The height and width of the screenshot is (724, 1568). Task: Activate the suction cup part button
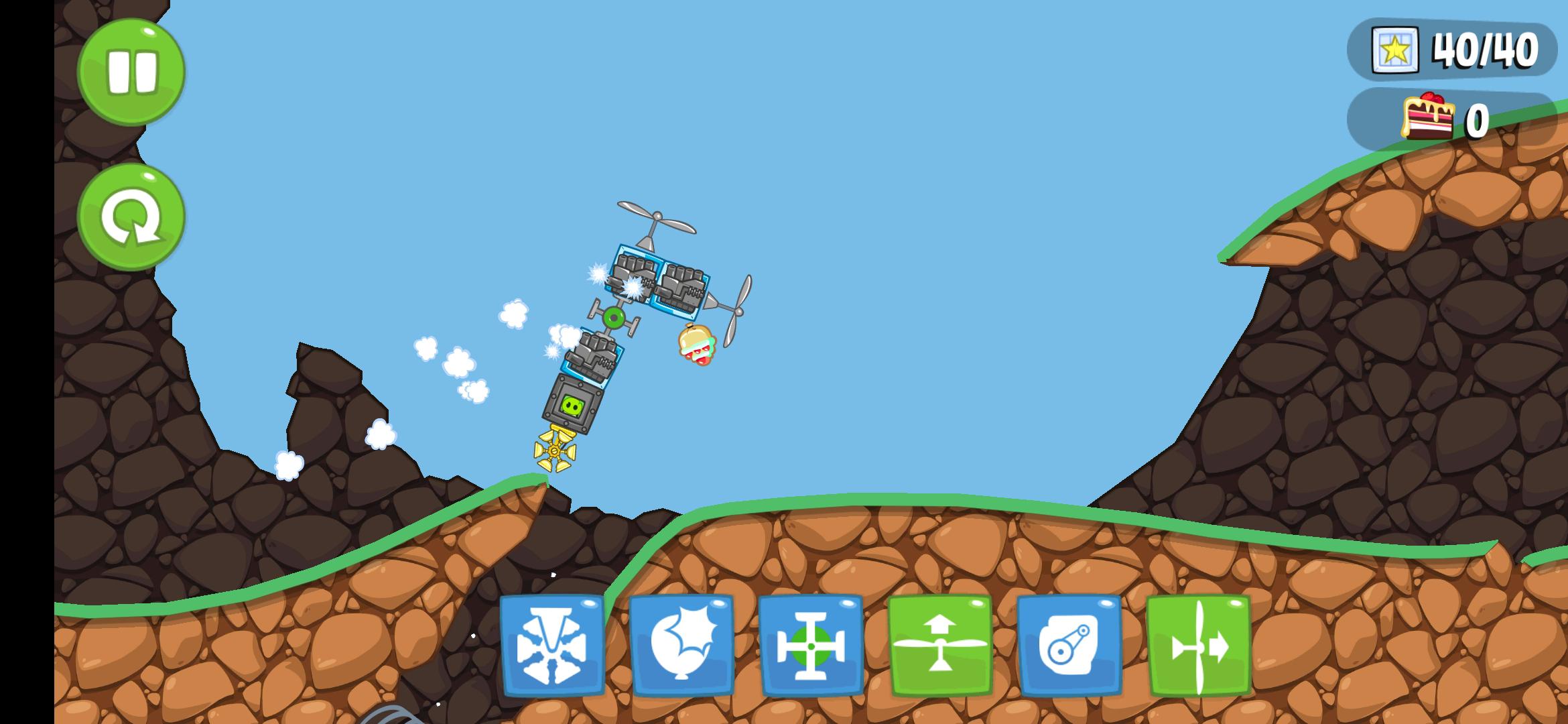coord(552,646)
